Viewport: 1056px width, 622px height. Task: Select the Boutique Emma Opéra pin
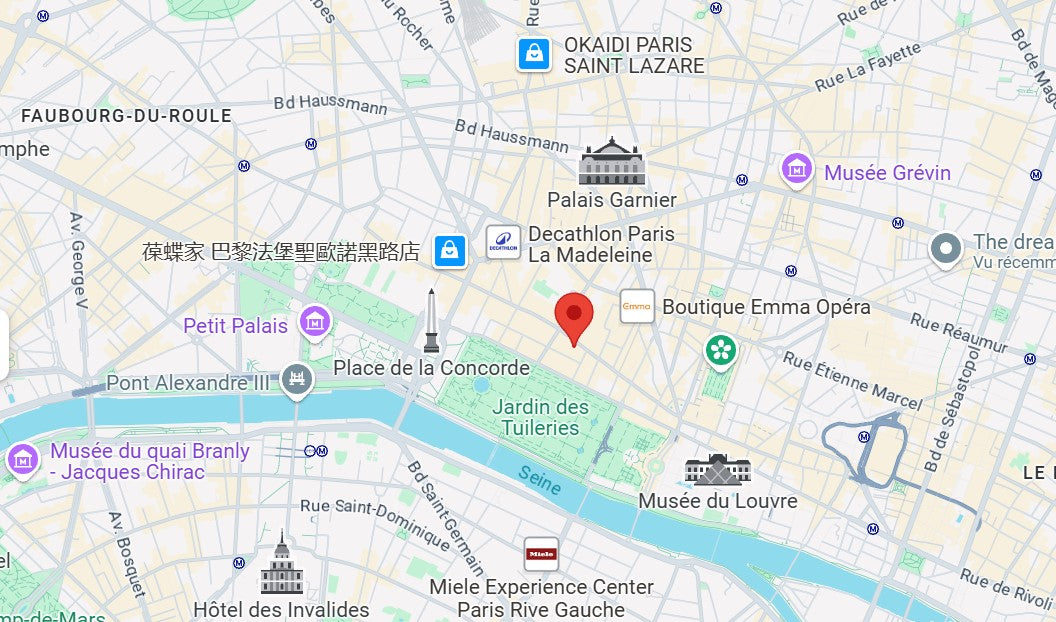[637, 306]
